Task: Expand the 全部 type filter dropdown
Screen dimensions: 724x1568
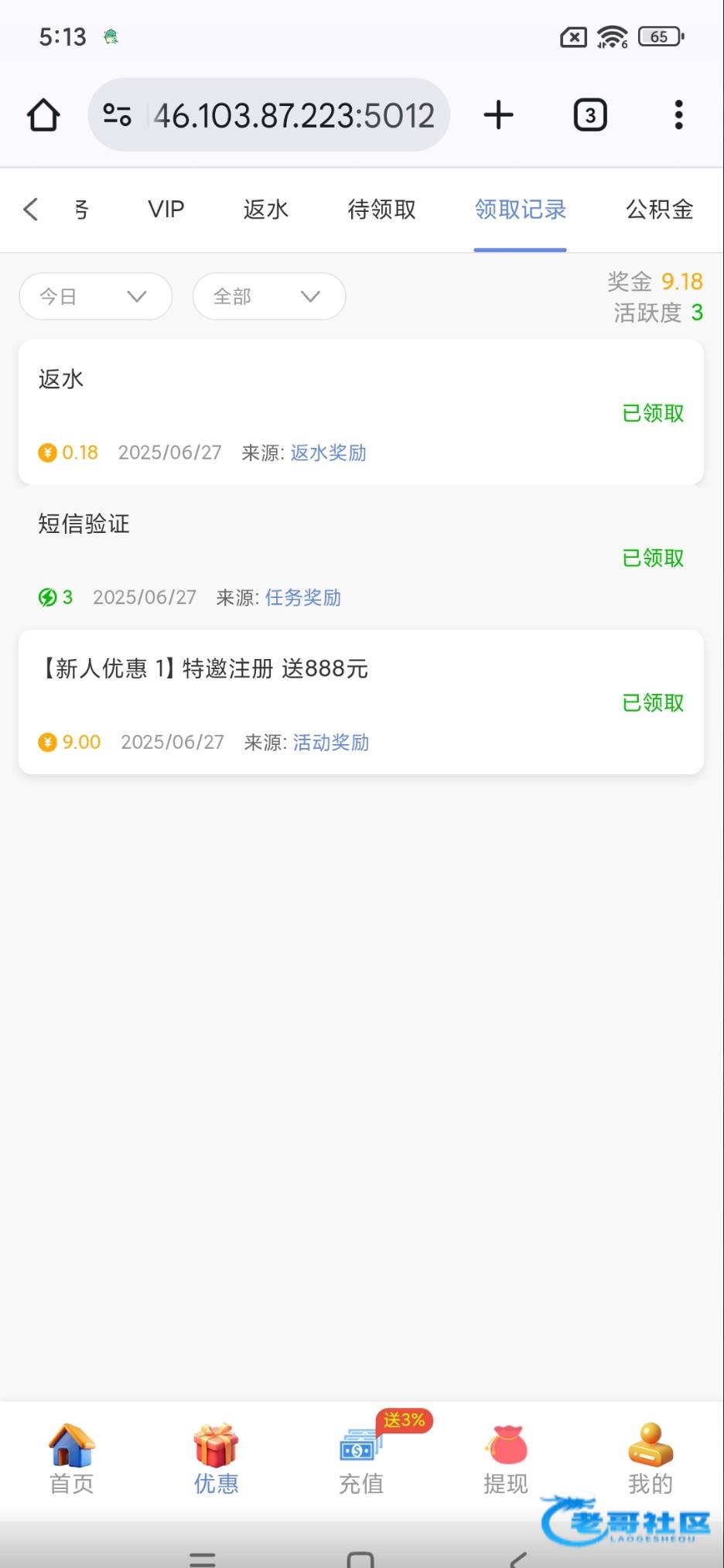Action: tap(268, 296)
